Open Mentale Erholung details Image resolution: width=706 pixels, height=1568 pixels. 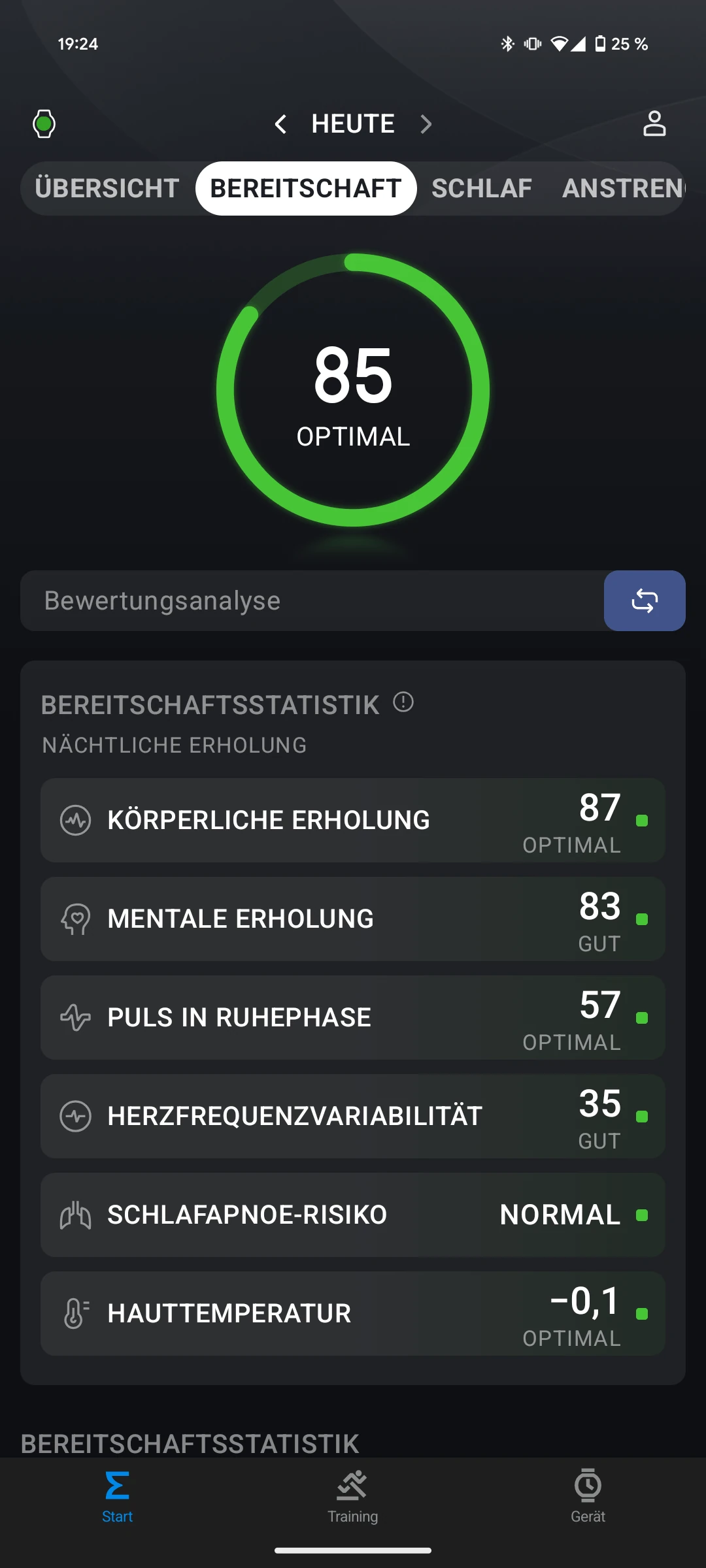[x=353, y=919]
